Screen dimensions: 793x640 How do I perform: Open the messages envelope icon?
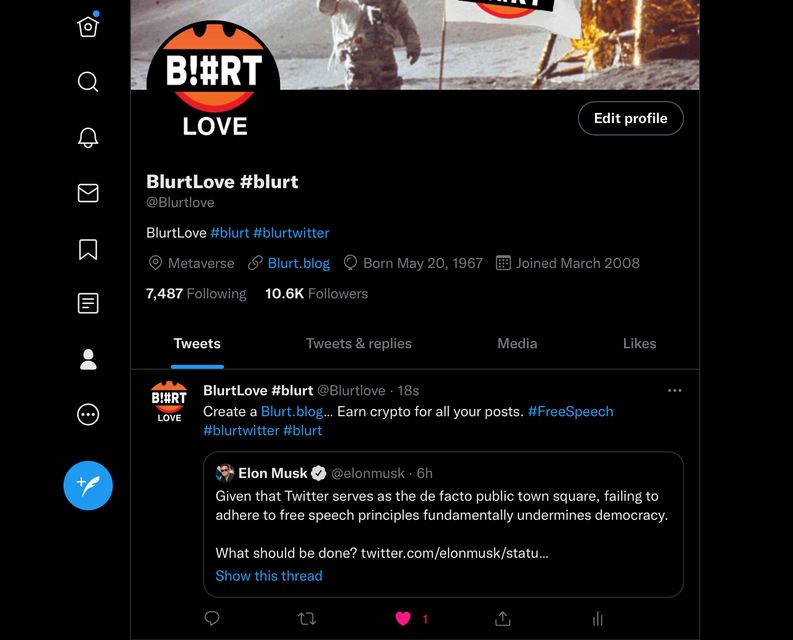pos(88,193)
